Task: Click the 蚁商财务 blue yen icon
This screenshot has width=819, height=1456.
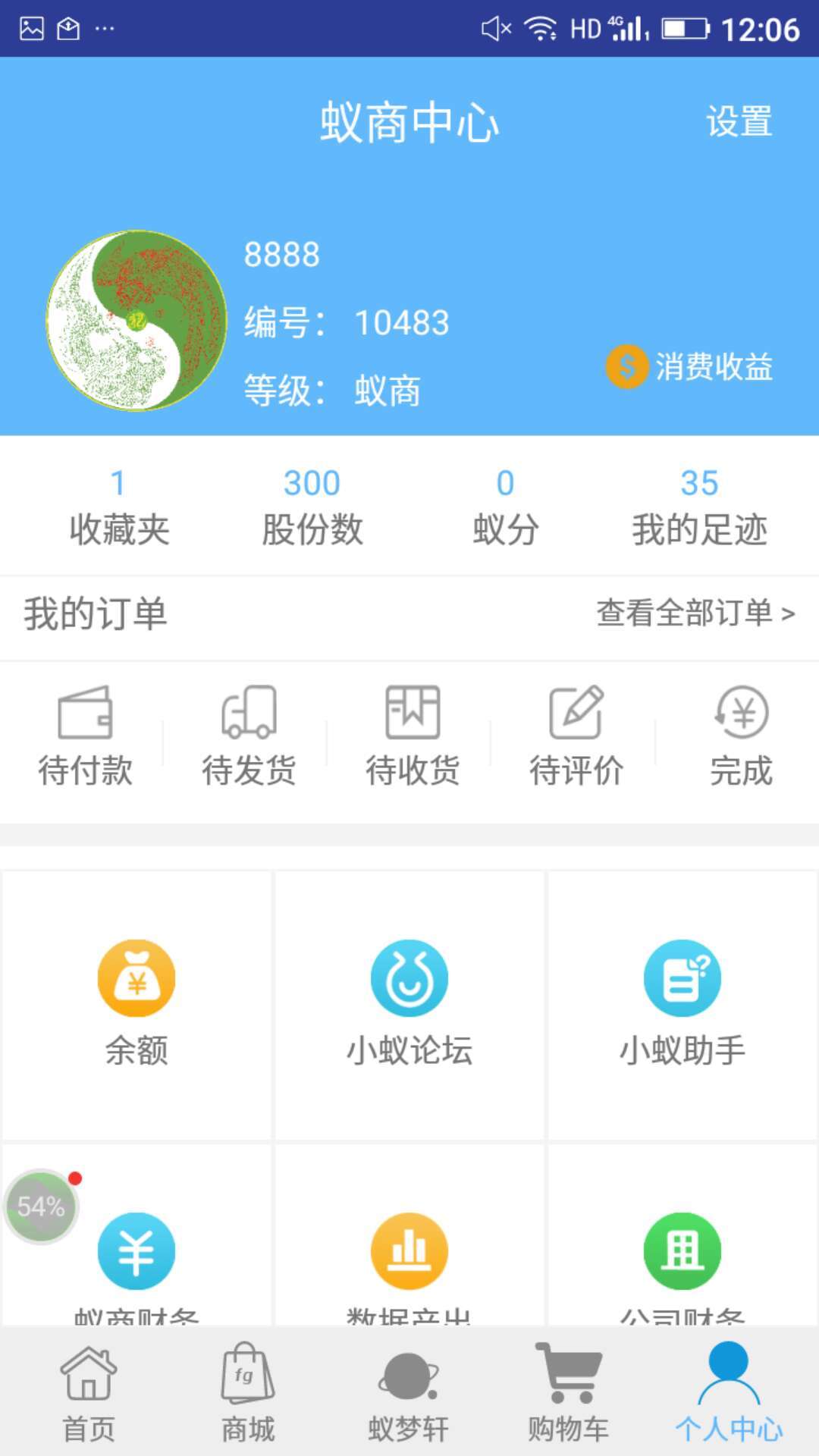Action: (x=136, y=1251)
